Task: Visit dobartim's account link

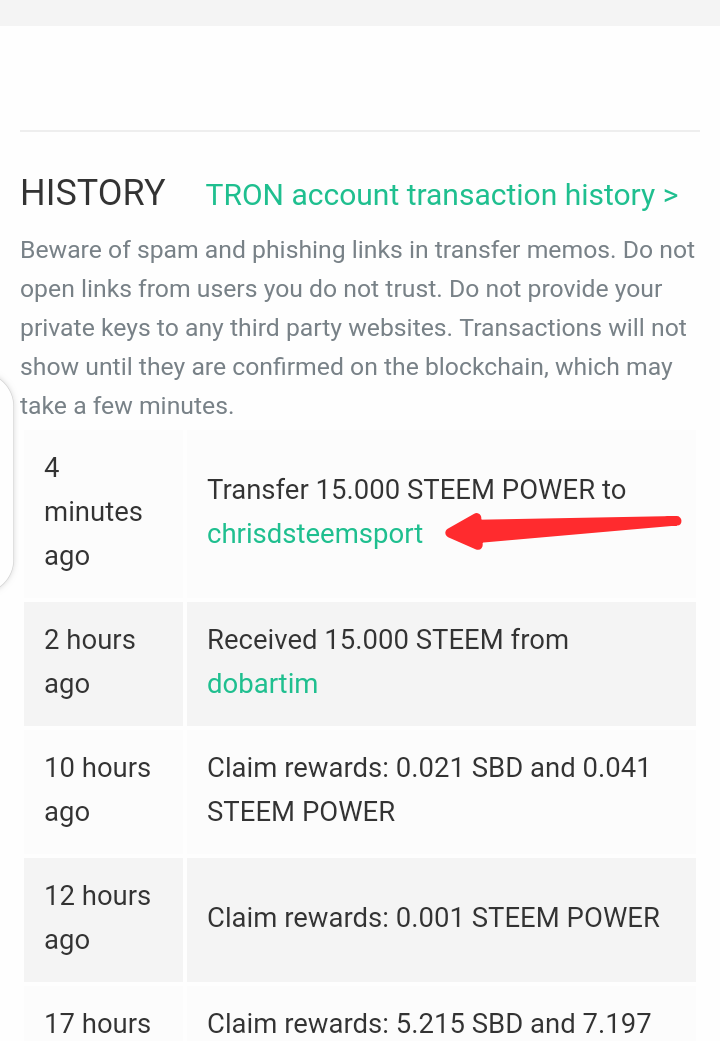Action: 262,684
